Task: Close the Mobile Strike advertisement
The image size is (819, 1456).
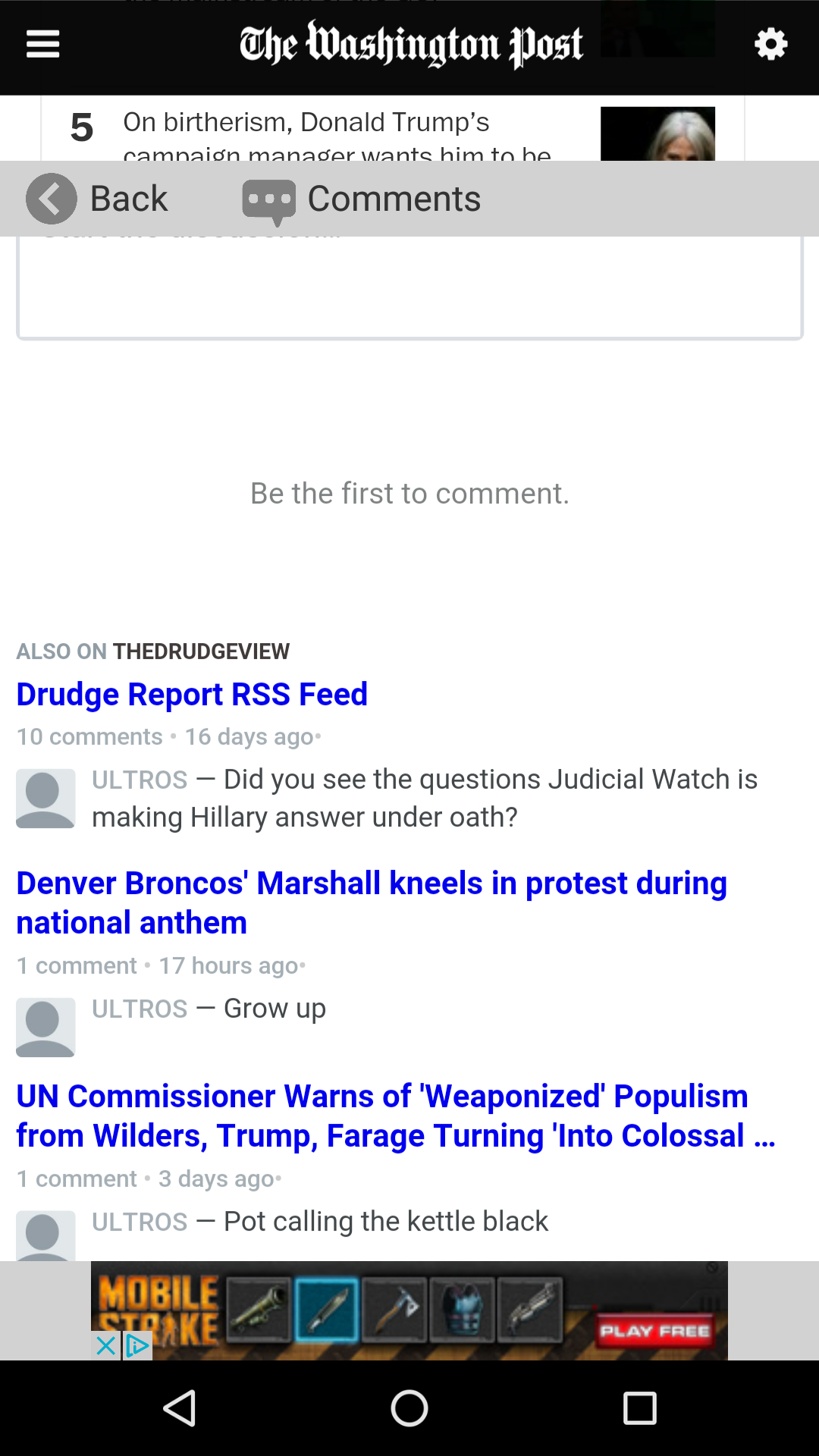Action: point(106,1346)
